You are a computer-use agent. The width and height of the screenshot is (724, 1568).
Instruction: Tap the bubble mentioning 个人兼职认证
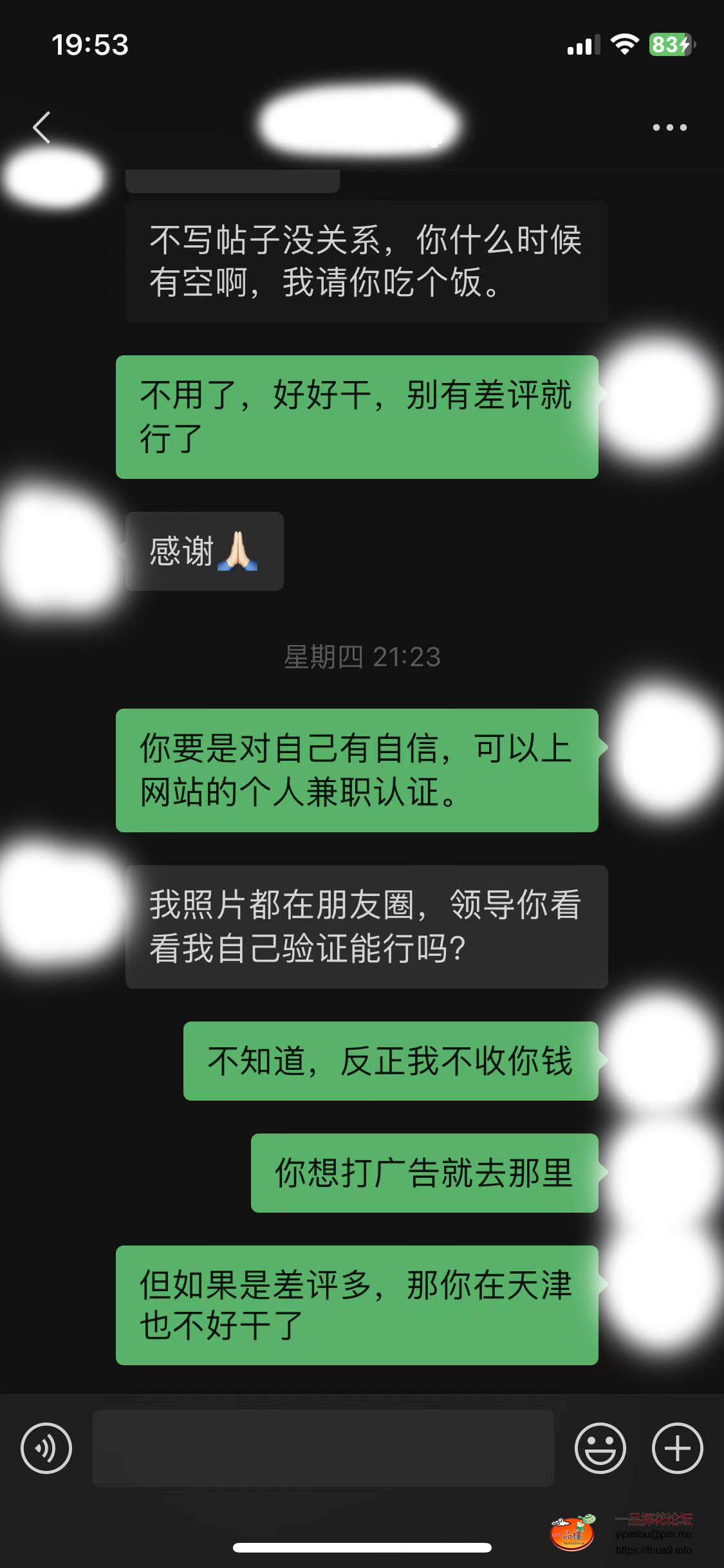click(357, 771)
